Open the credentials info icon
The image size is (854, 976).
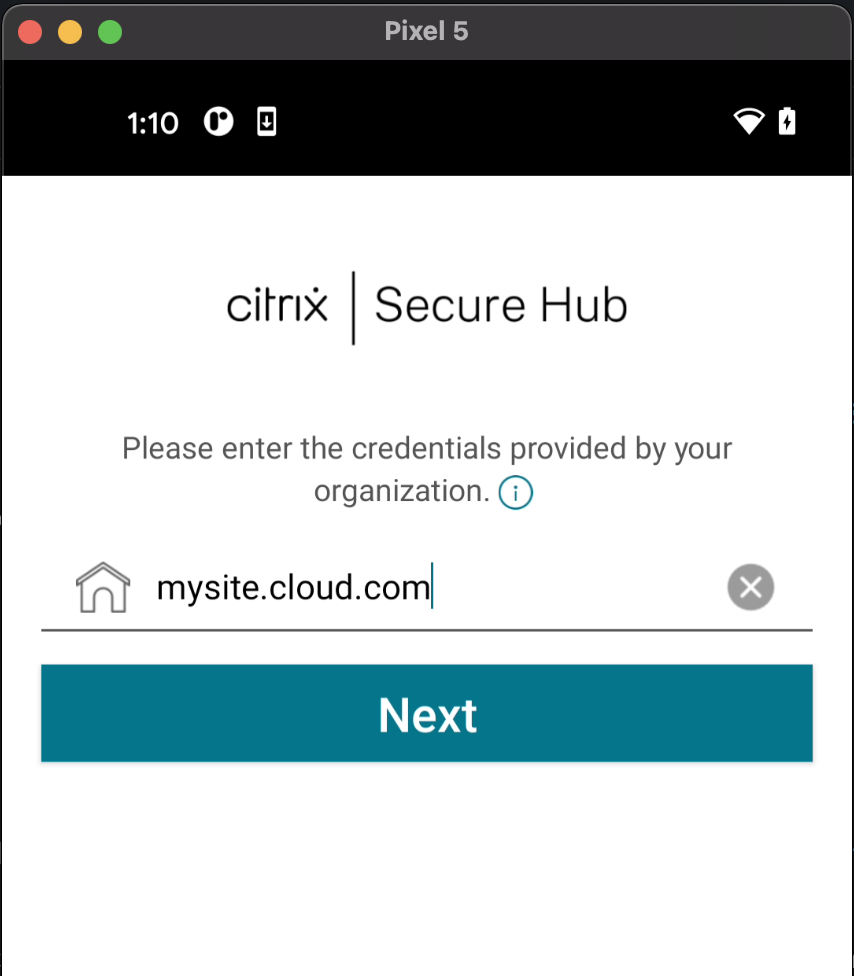click(516, 492)
